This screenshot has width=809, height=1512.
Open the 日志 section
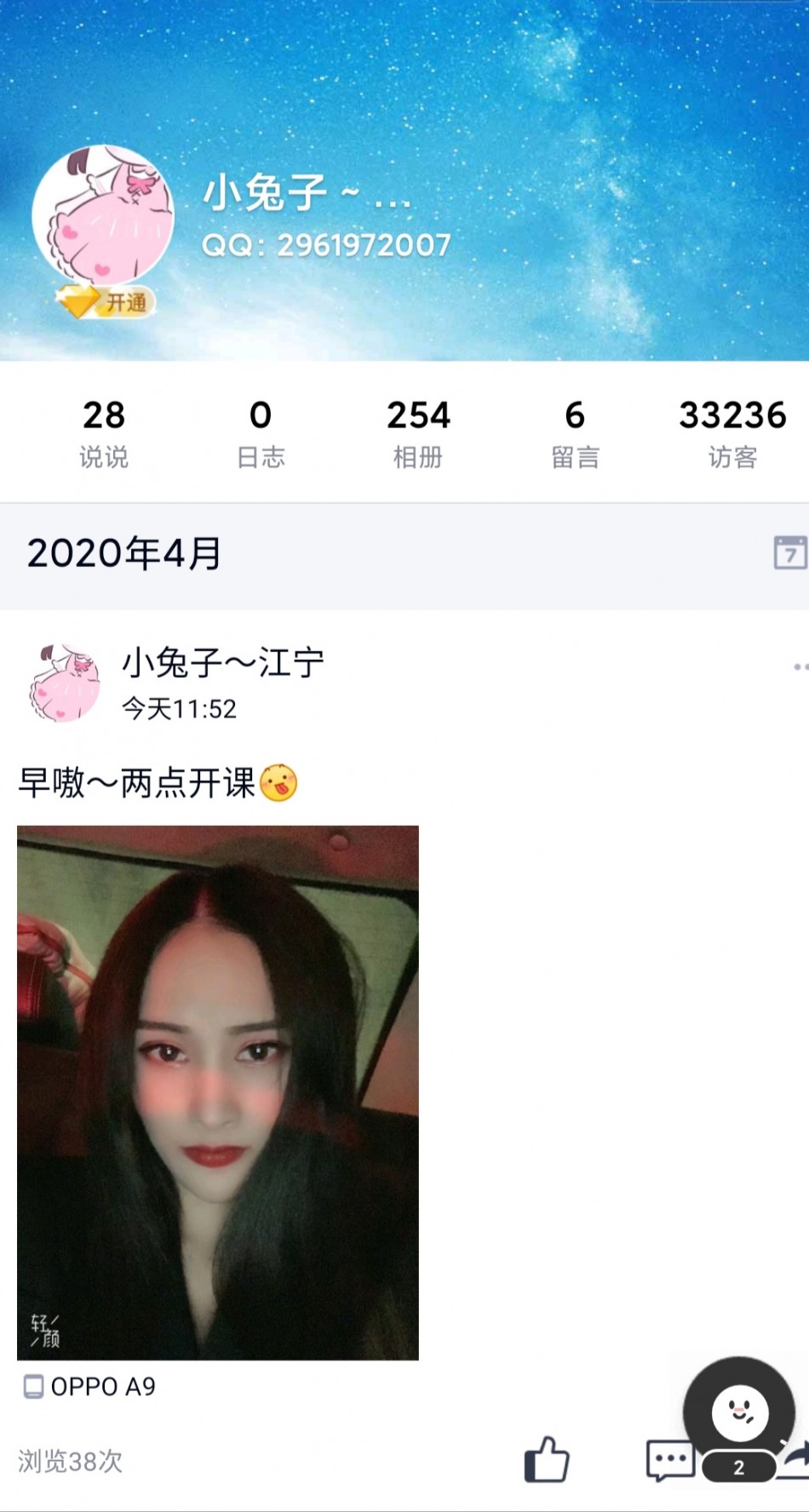pyautogui.click(x=261, y=433)
